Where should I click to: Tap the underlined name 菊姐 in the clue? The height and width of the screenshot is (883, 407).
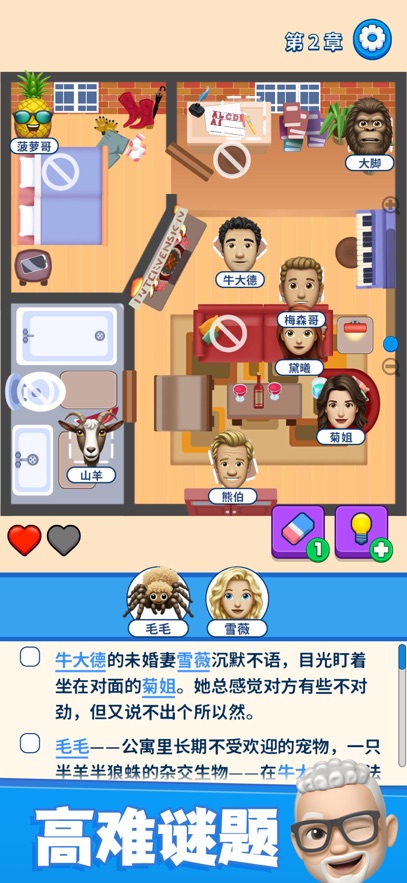pos(158,686)
